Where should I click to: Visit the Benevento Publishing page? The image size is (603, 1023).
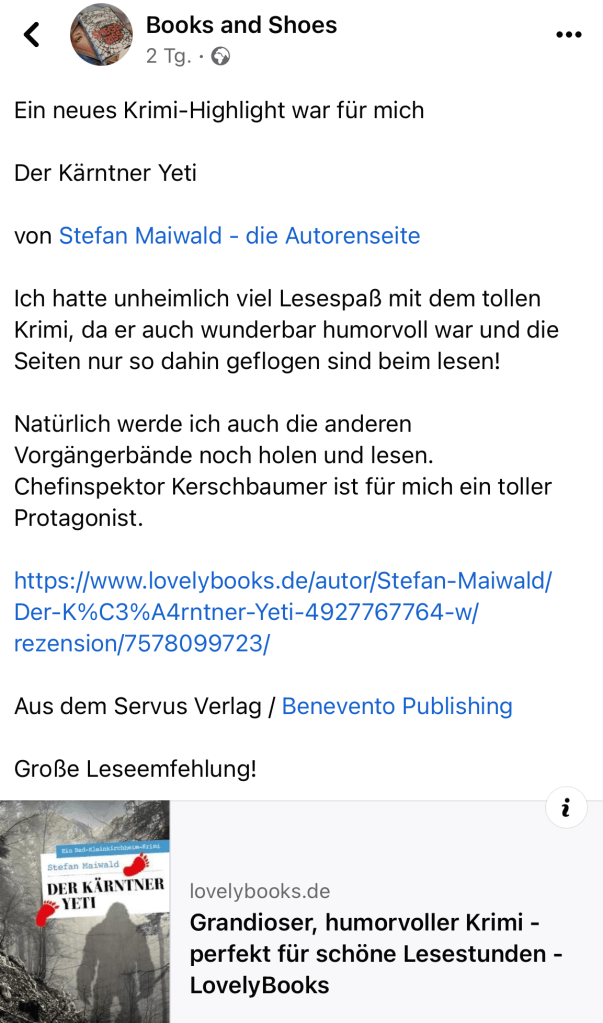(x=397, y=706)
